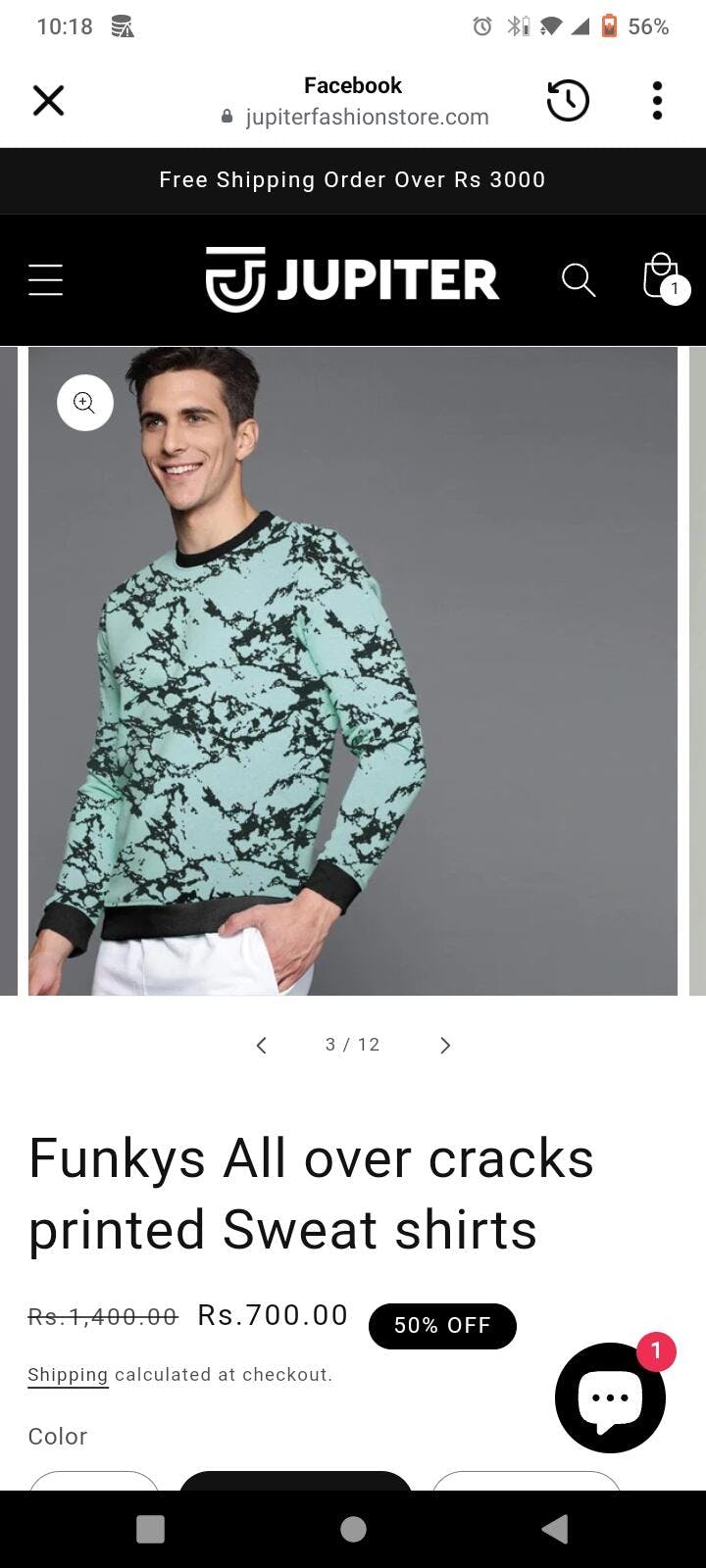Close the in-app browser
The image size is (706, 1568).
point(48,100)
